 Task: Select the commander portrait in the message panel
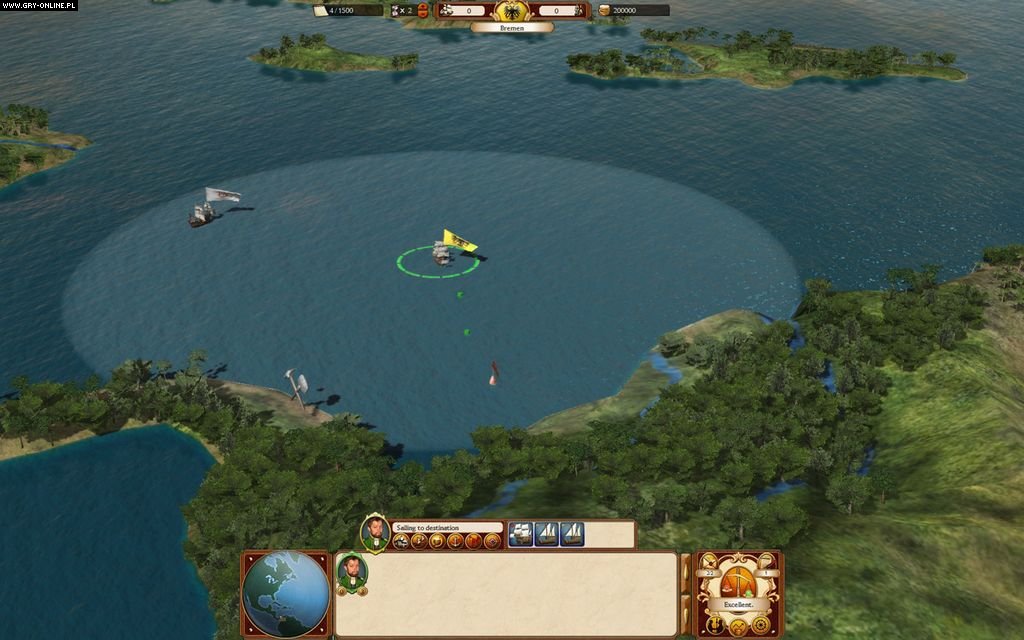[x=352, y=572]
